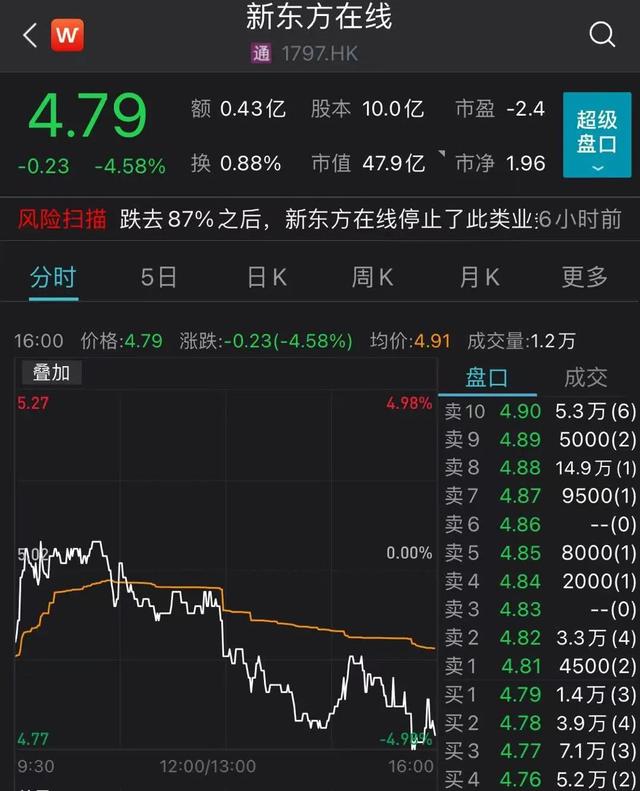640x791 pixels.
Task: Go back using the top-left arrow
Action: coord(30,35)
